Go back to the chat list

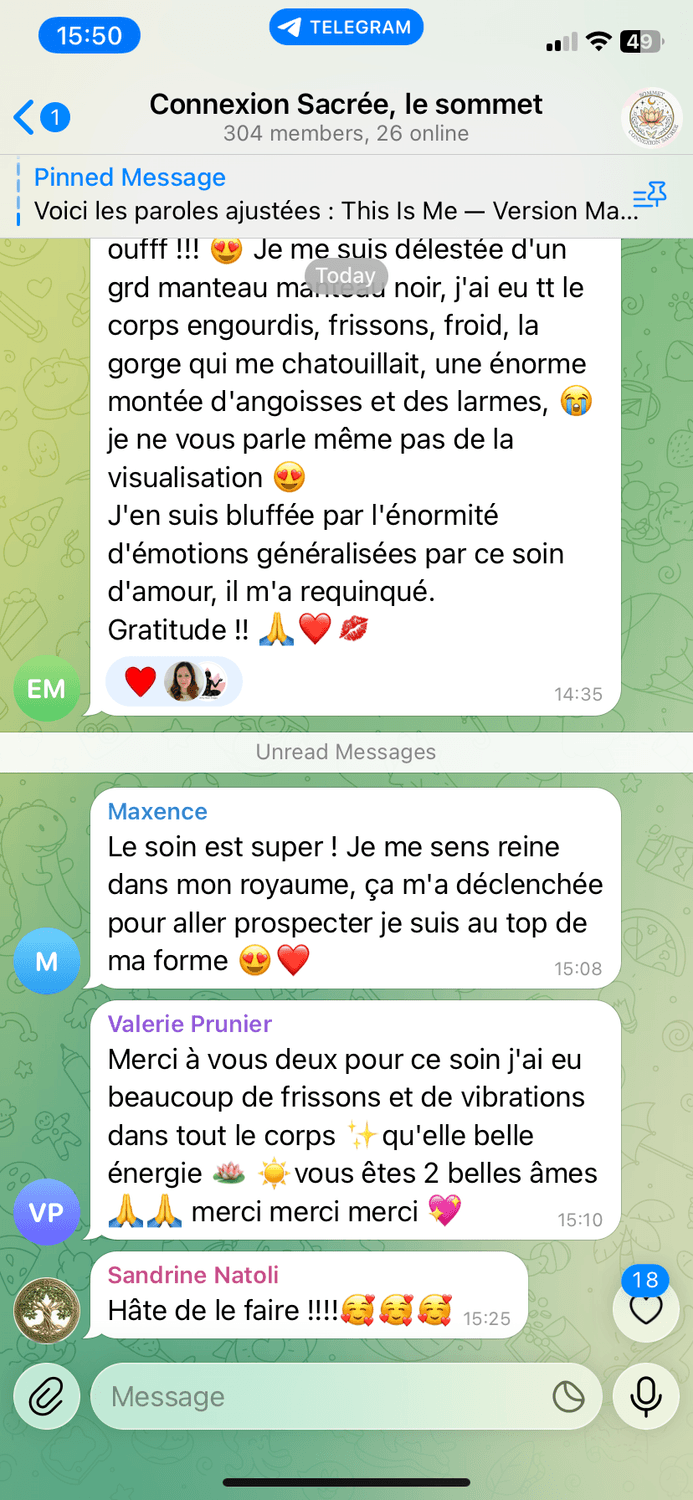(x=38, y=118)
